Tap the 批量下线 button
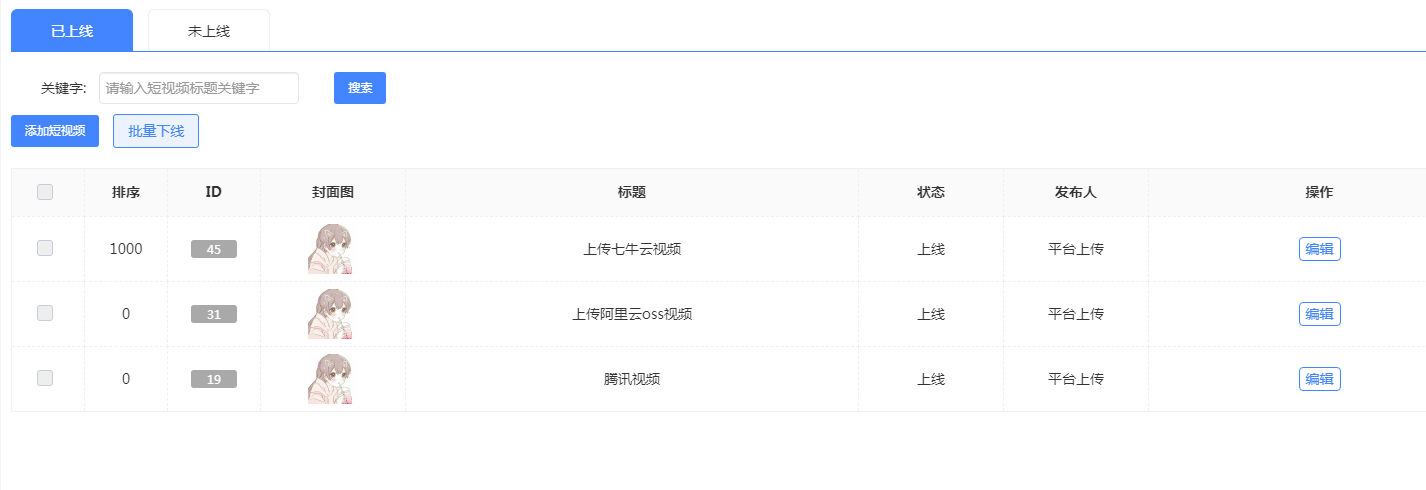1426x490 pixels. point(156,131)
